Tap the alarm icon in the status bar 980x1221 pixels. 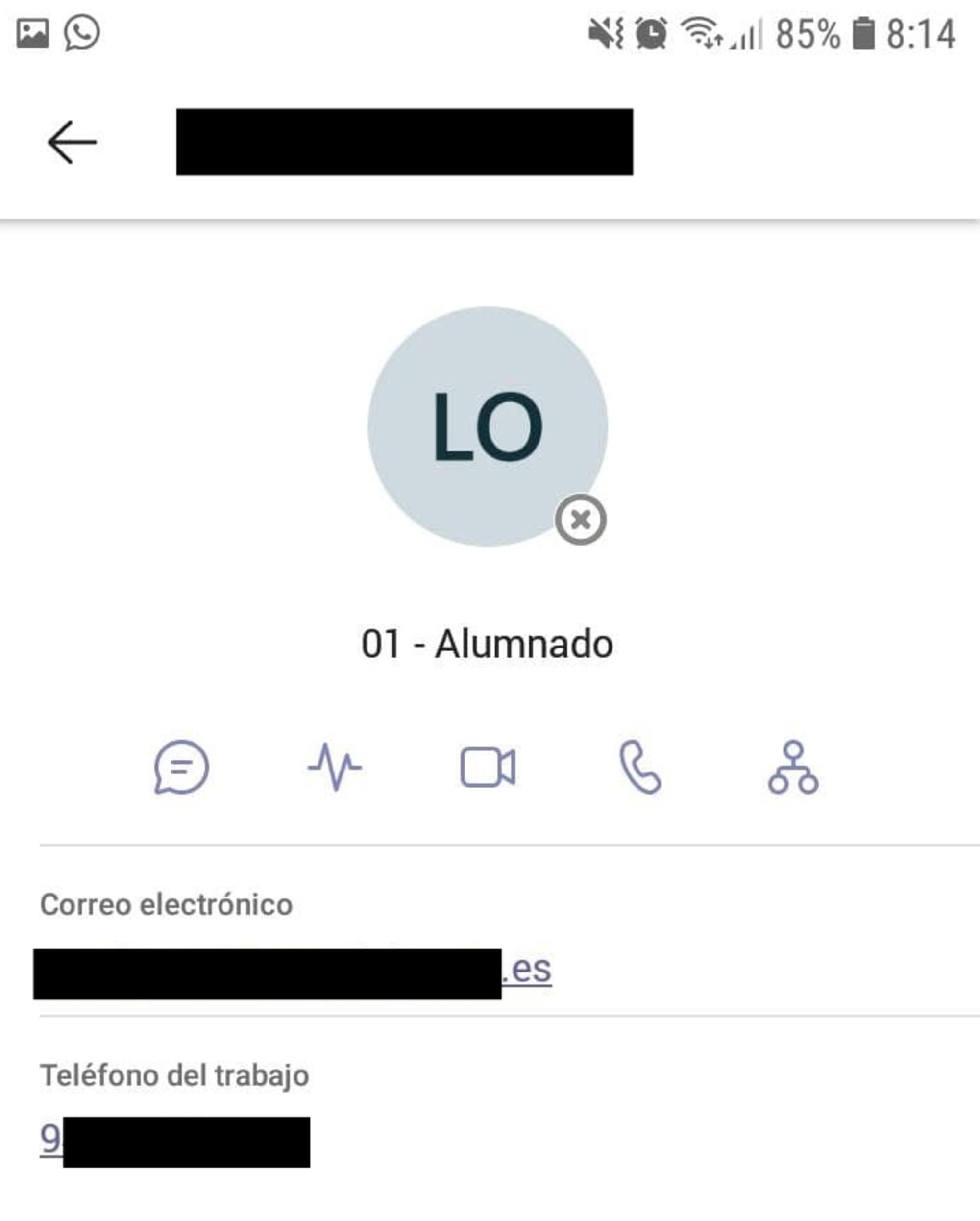[x=652, y=35]
